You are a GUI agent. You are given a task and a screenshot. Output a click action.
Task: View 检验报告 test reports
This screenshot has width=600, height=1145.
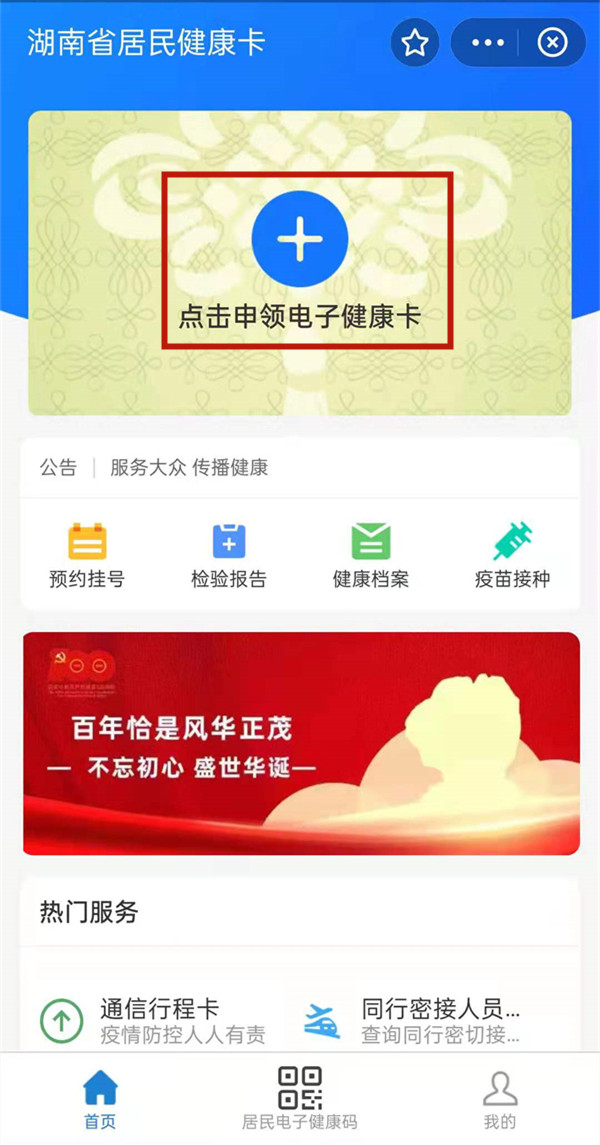click(229, 556)
